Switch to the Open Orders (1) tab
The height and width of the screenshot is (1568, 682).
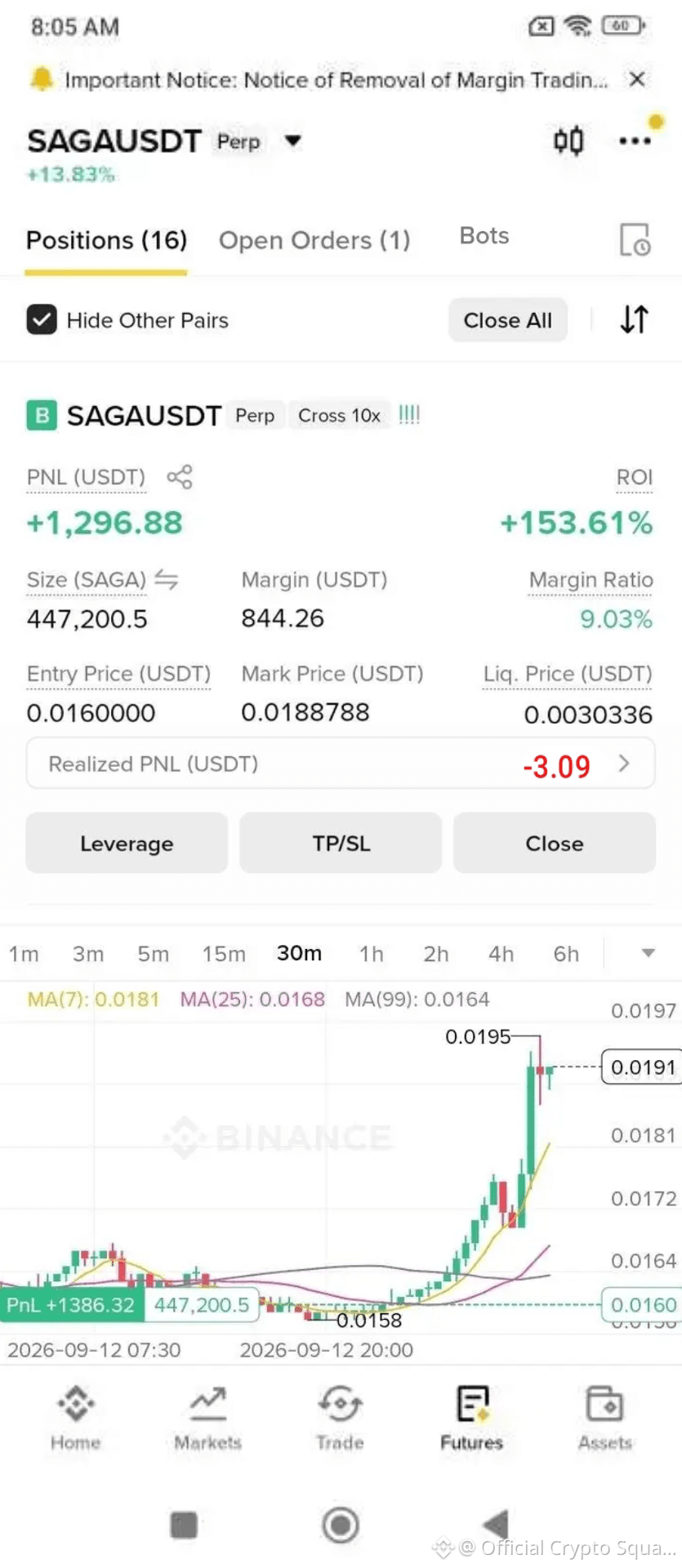(314, 240)
